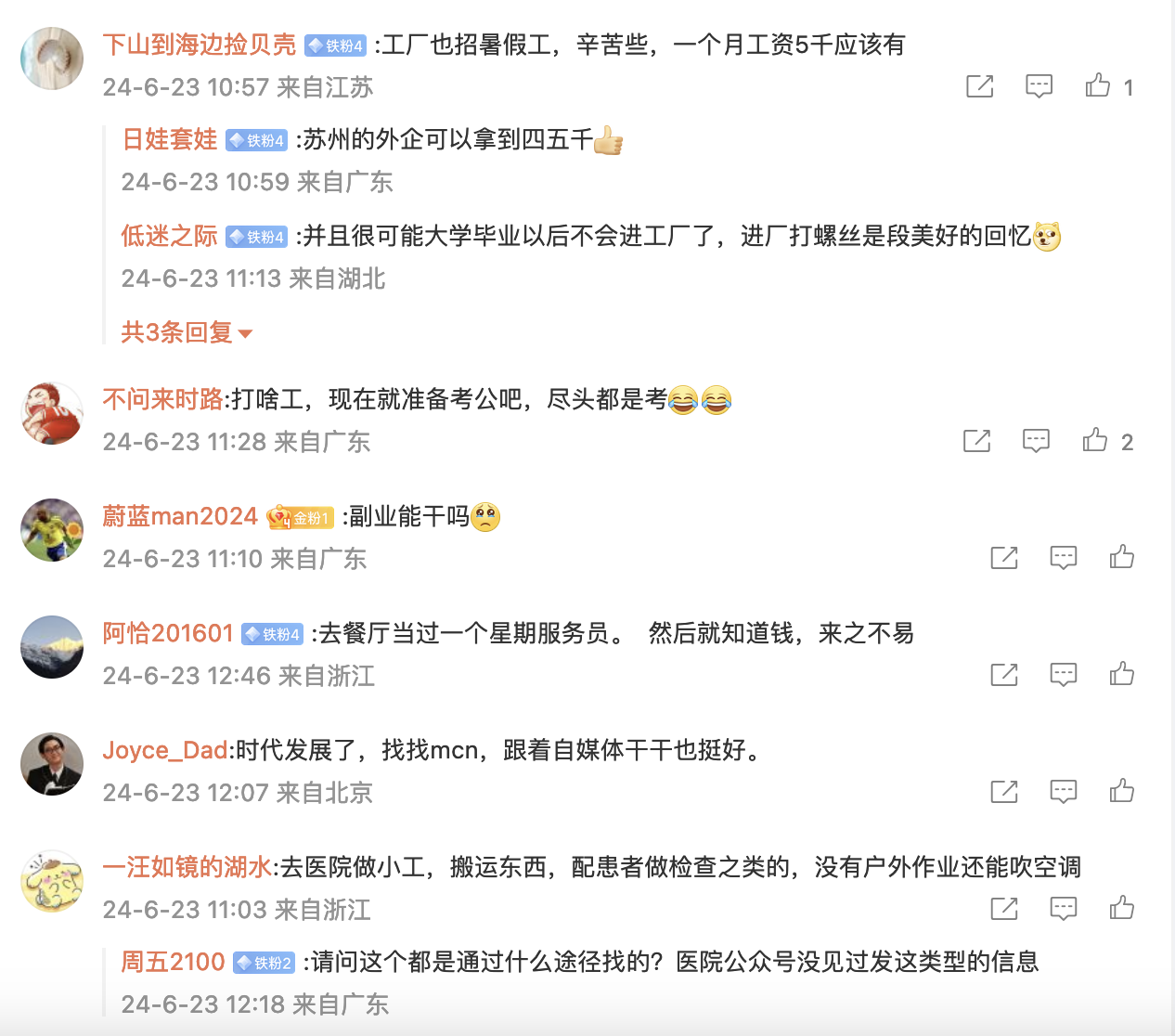This screenshot has height=1036, width=1175.
Task: Reply to 下山到海边捡贝壳's comment
Action: tap(1039, 86)
